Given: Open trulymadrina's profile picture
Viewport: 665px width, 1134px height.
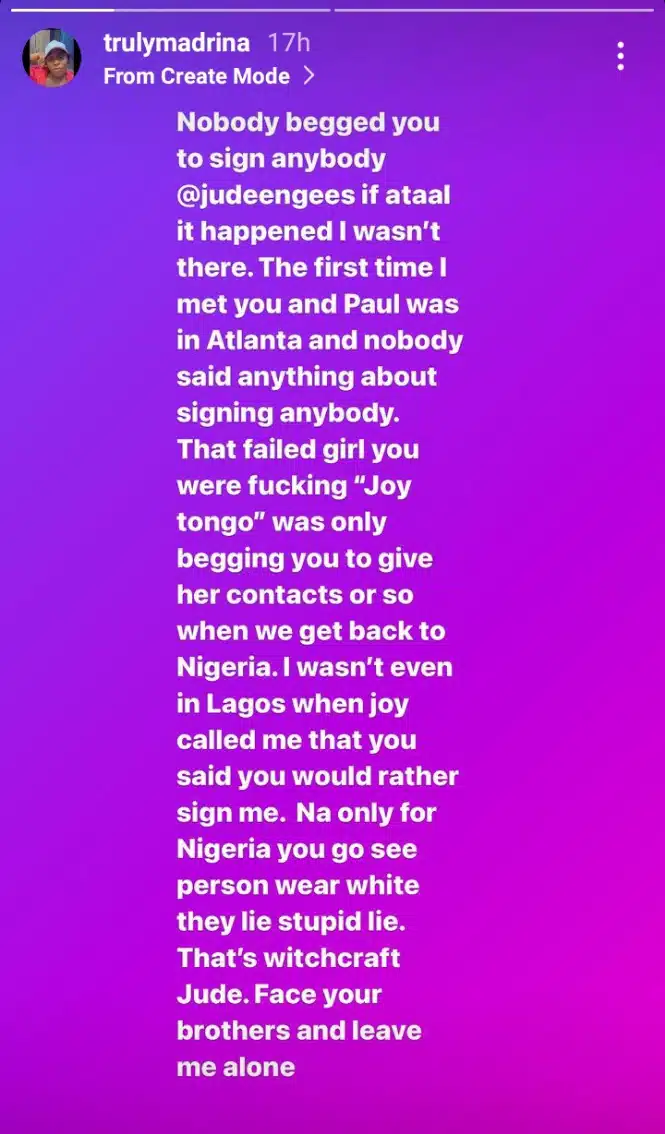Looking at the screenshot, I should (51, 58).
